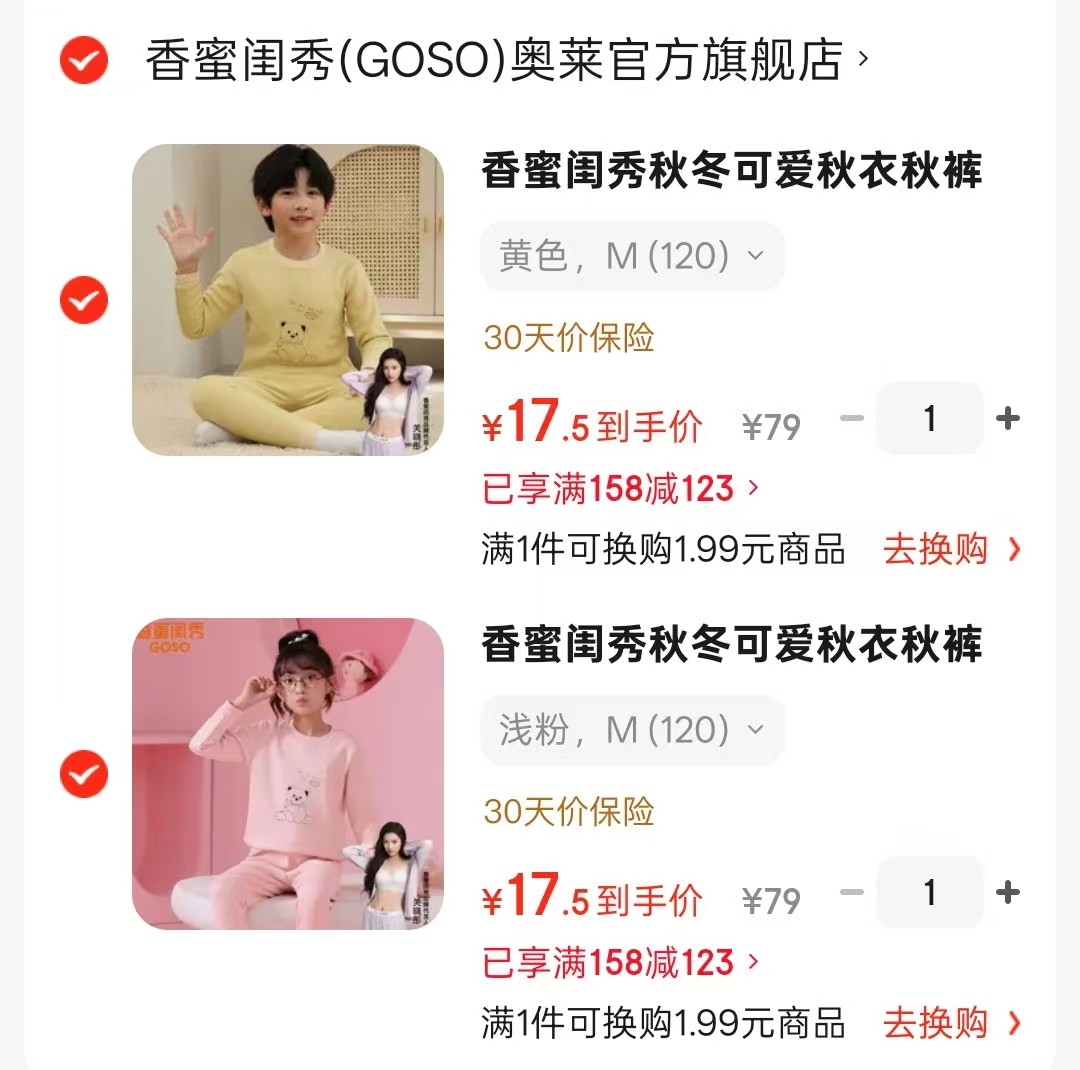
Task: Deselect the yellow 秋衣秋裤 item checkbox
Action: (x=84, y=300)
